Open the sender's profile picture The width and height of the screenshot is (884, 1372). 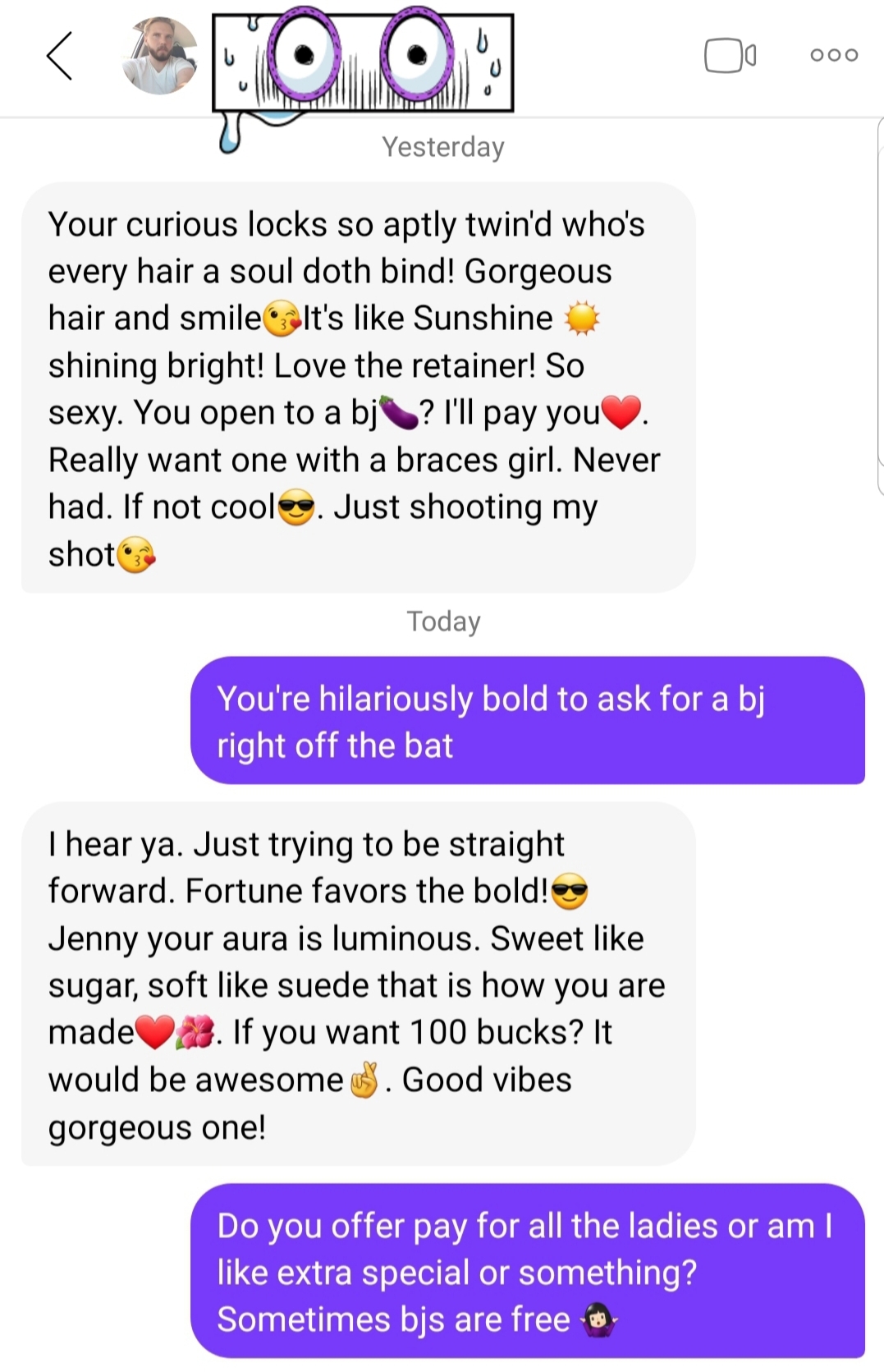pos(160,56)
